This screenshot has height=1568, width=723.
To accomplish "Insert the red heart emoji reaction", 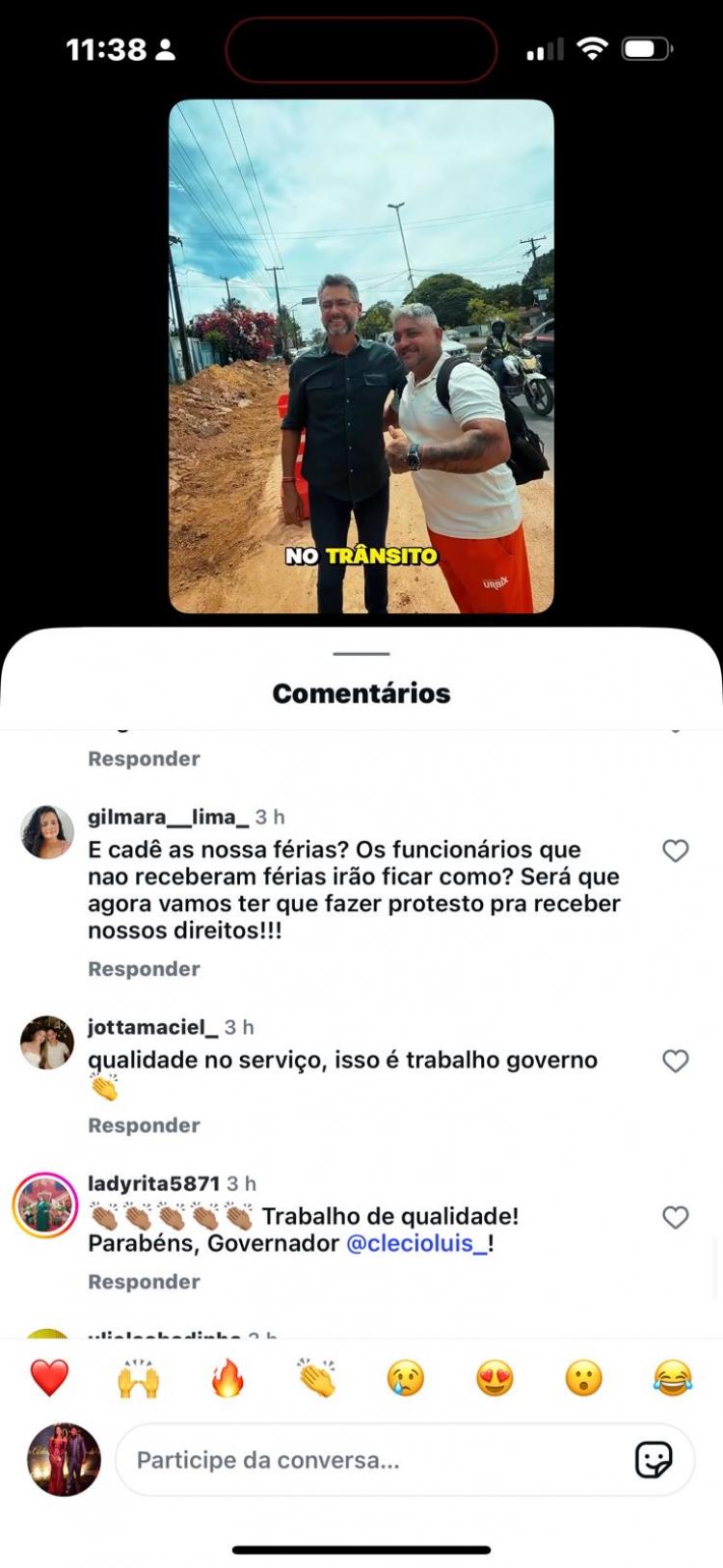I will pos(49,1378).
